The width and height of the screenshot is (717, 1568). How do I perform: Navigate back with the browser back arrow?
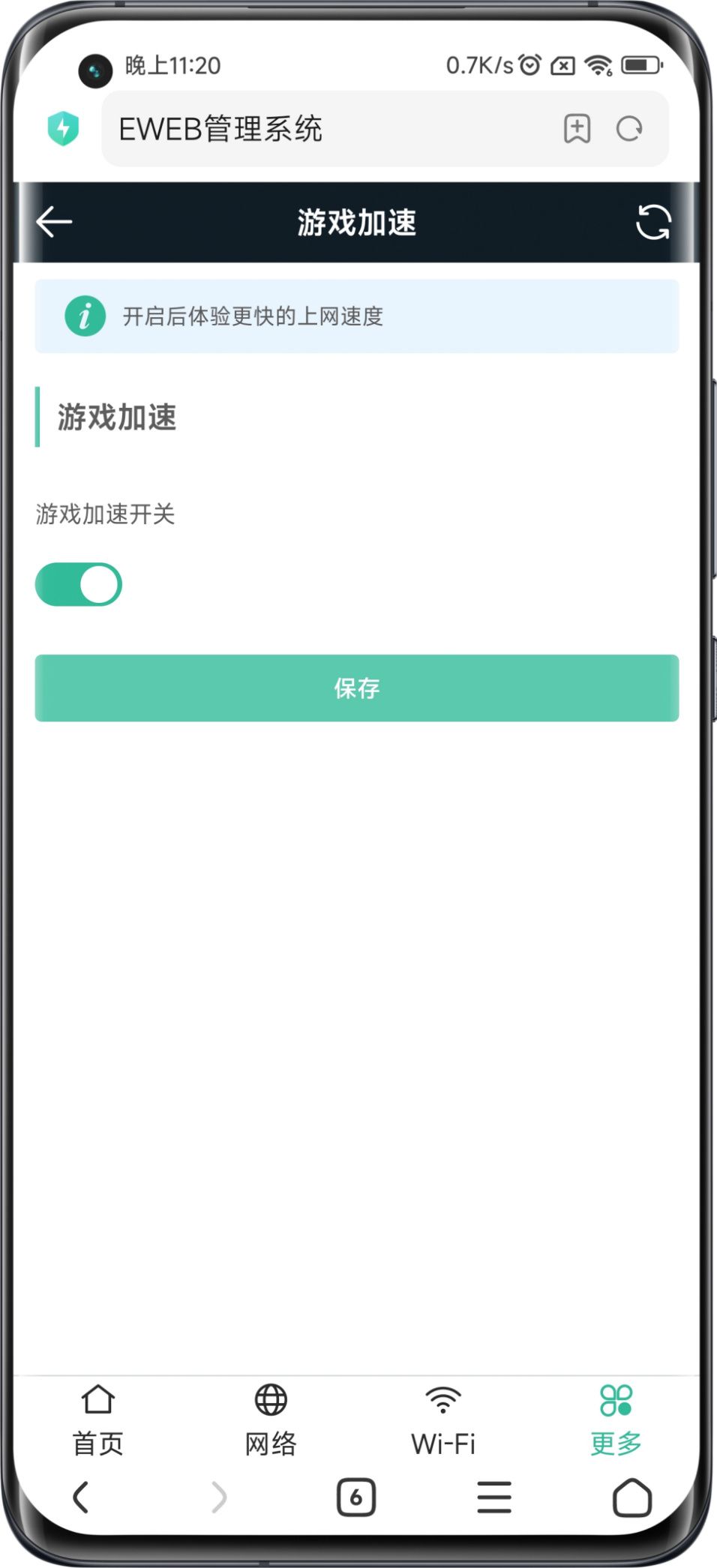tap(80, 1498)
